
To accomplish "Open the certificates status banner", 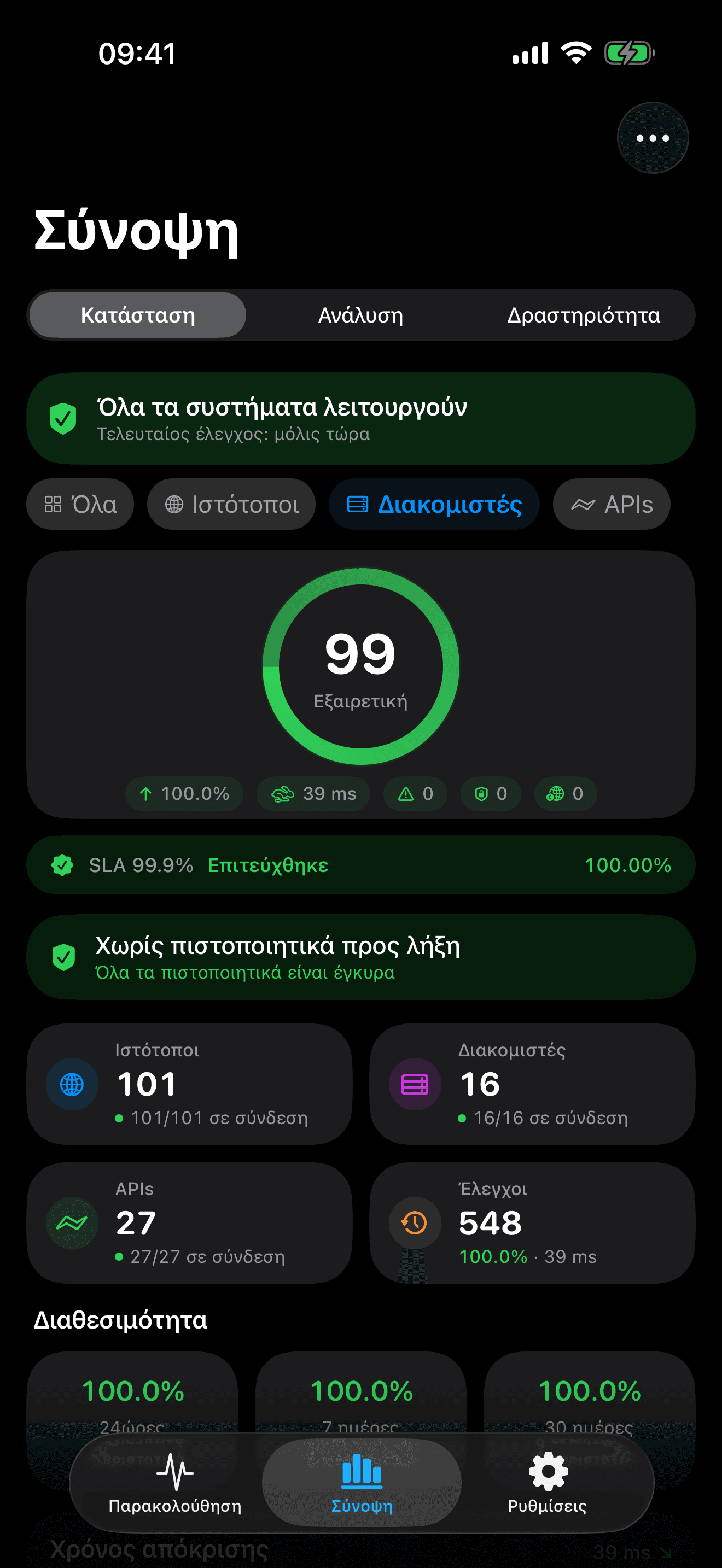I will (360, 957).
